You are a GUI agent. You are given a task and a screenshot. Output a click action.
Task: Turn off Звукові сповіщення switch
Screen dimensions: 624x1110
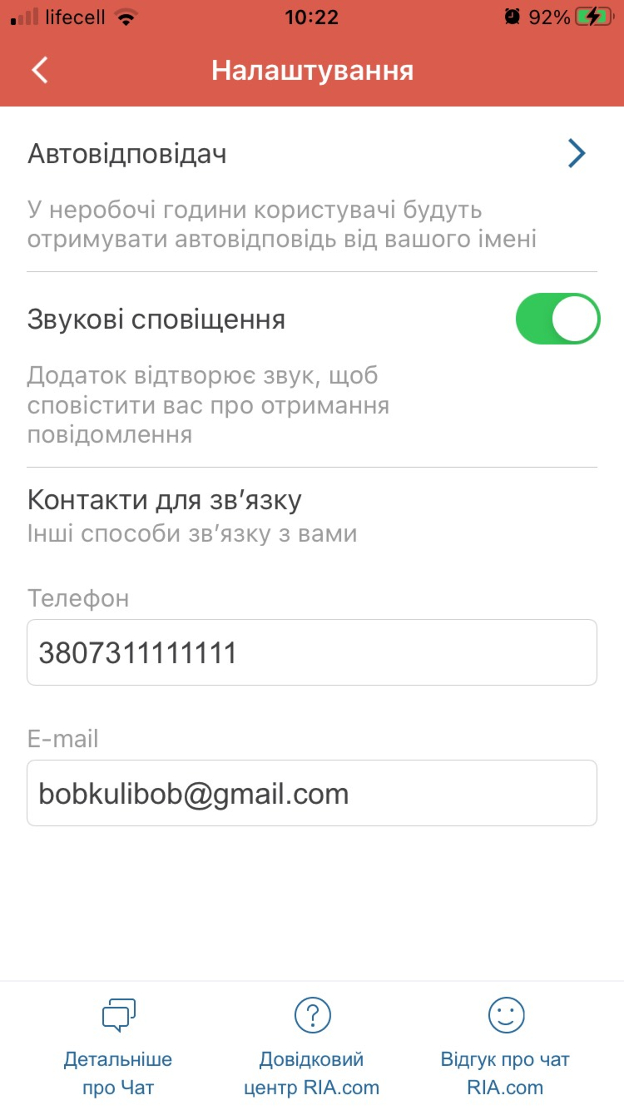point(557,319)
